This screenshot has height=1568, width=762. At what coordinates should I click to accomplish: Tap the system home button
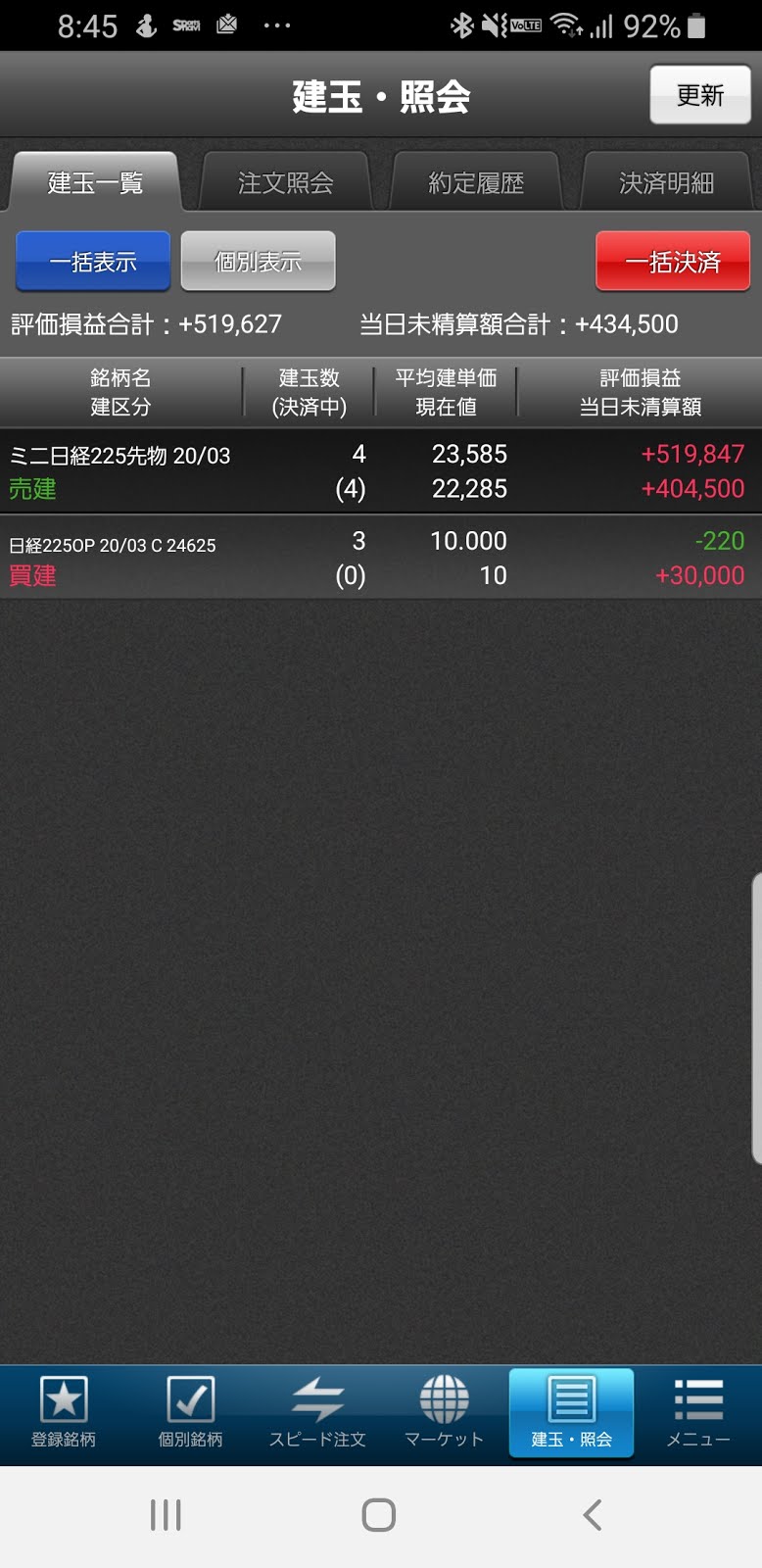pyautogui.click(x=379, y=1515)
